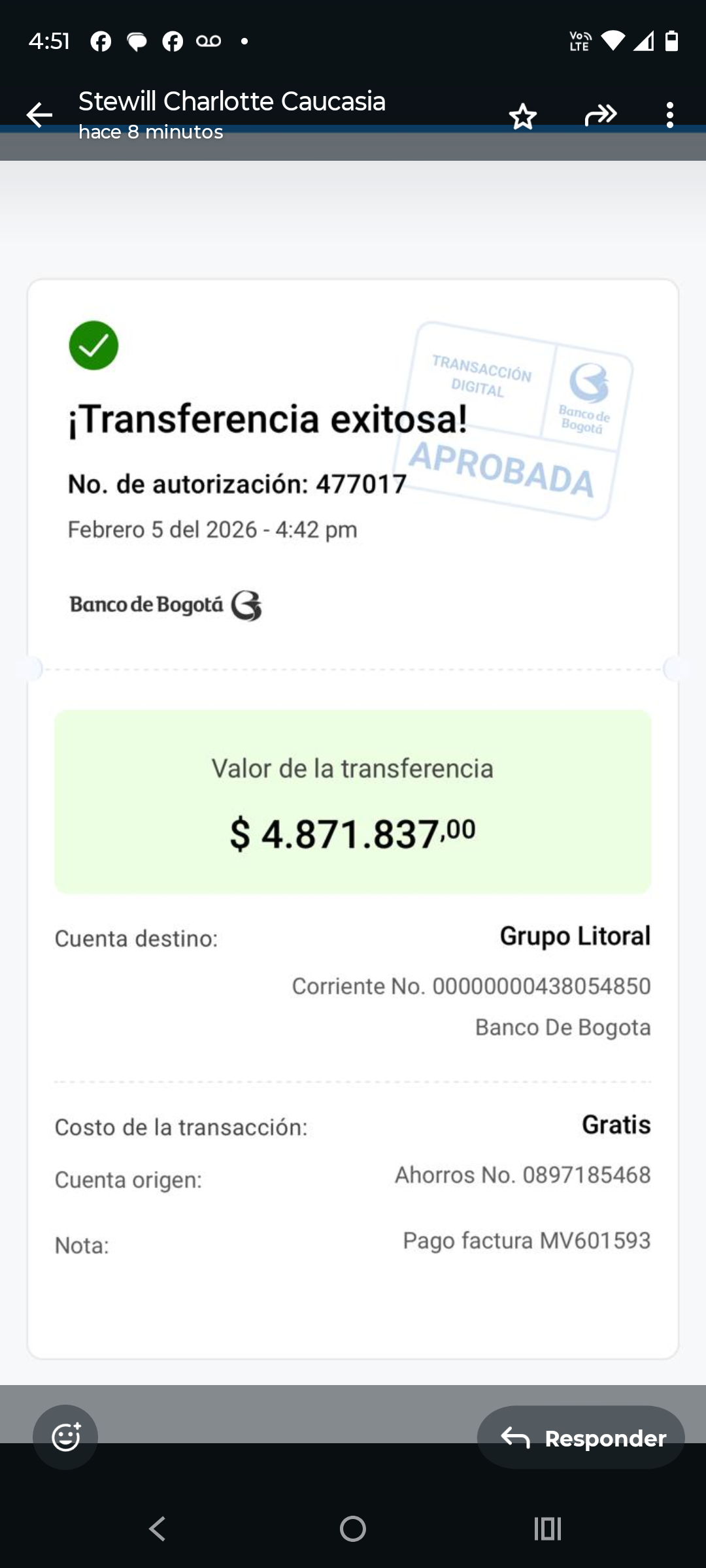This screenshot has height=1568, width=706.
Task: Add an emoji reaction
Action: 65,1437
